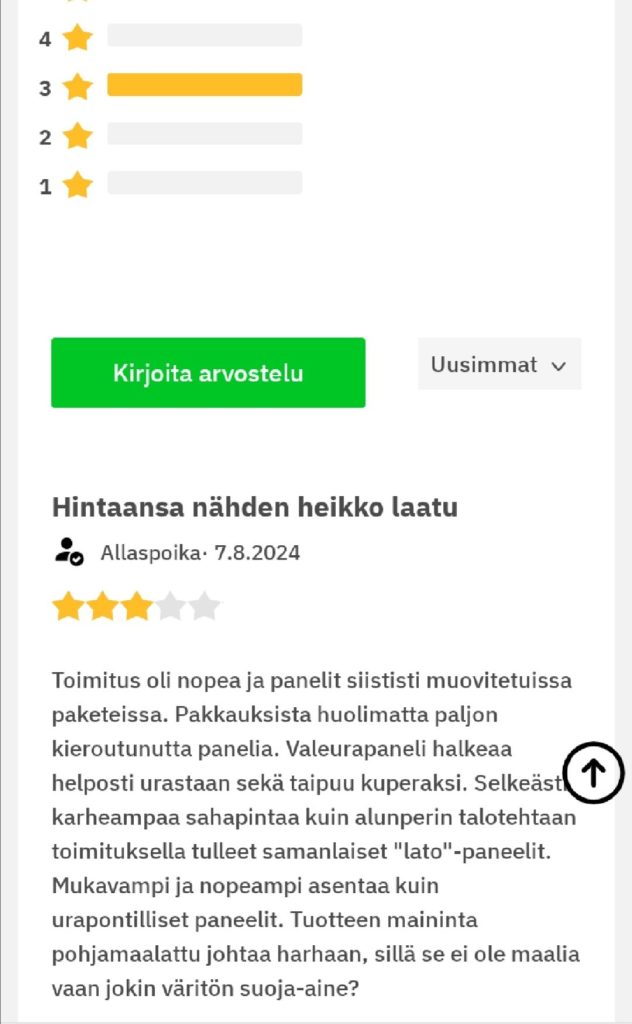This screenshot has height=1024, width=632.
Task: Open the Uusimmat sorting dropdown
Action: click(499, 364)
